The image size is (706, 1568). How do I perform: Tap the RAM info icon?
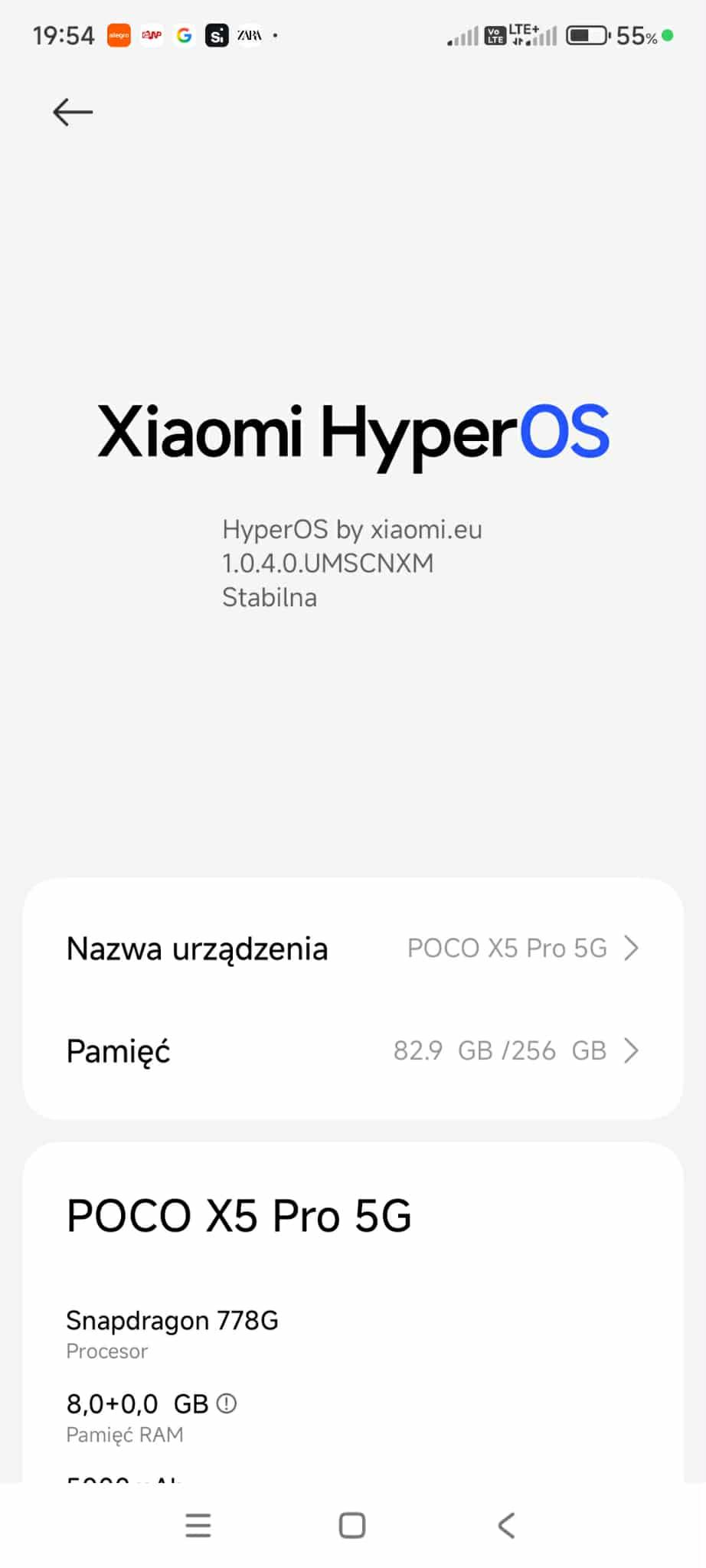pos(227,1403)
